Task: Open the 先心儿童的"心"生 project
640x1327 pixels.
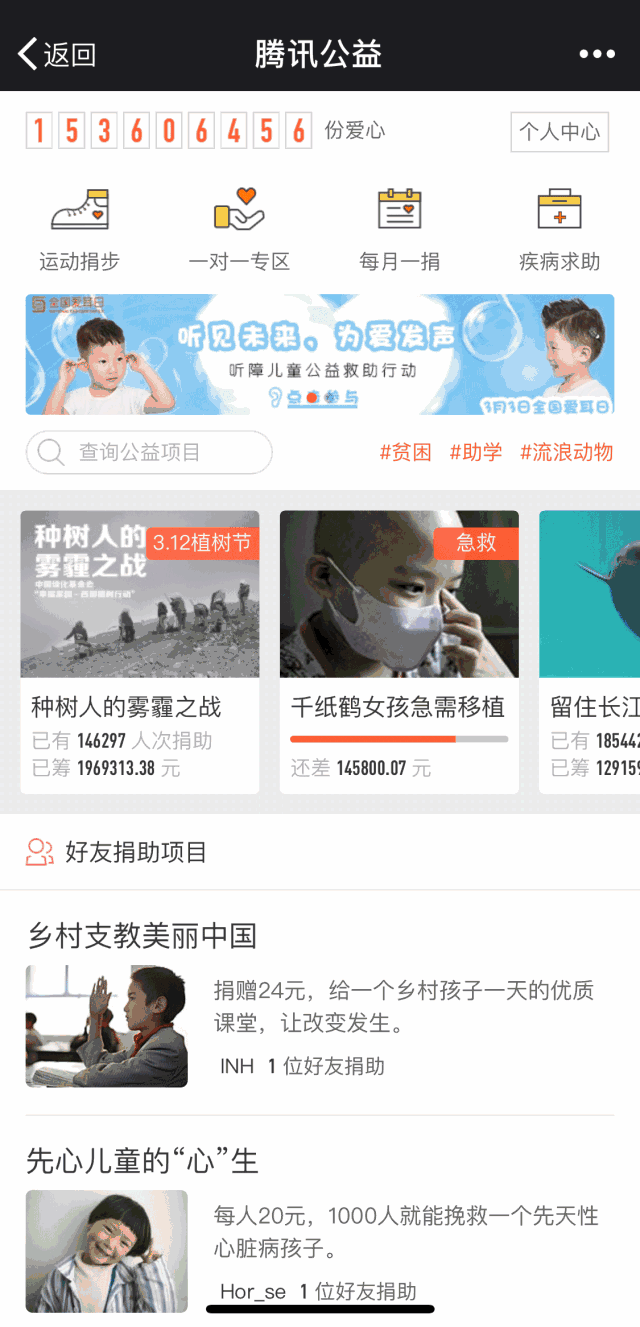Action: (x=320, y=1230)
